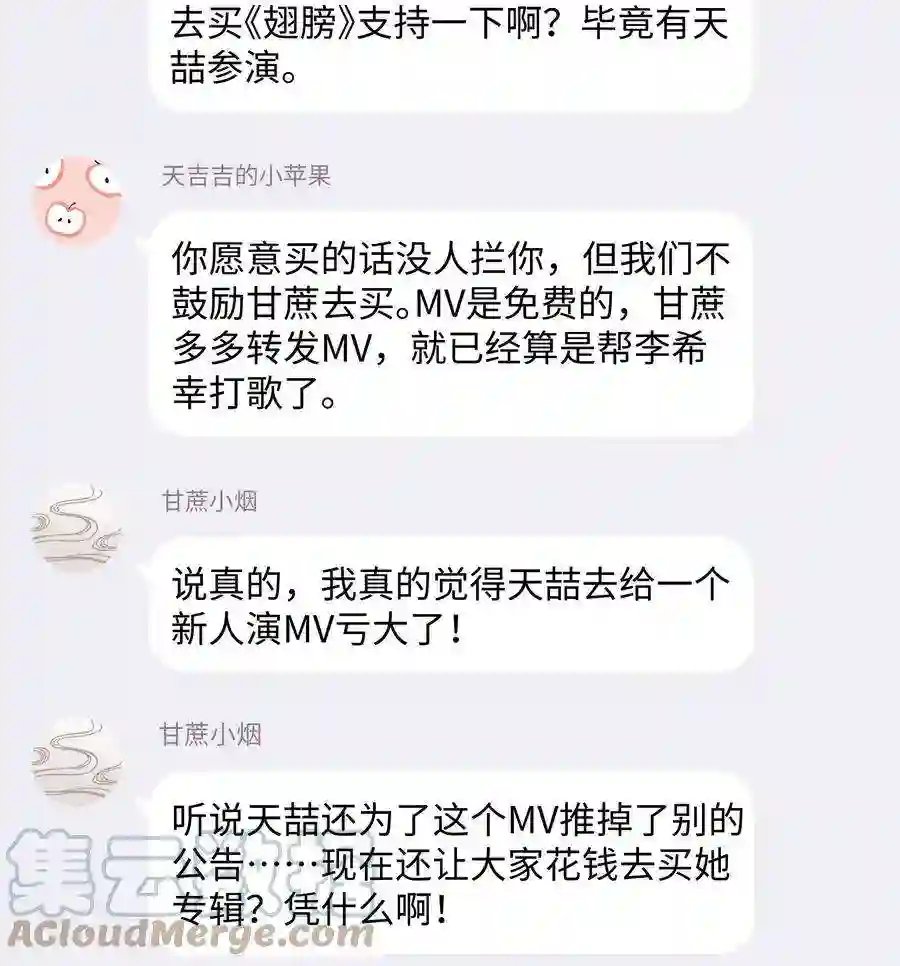The image size is (900, 966).
Task: Click the 集云 watermark text
Action: (65, 875)
